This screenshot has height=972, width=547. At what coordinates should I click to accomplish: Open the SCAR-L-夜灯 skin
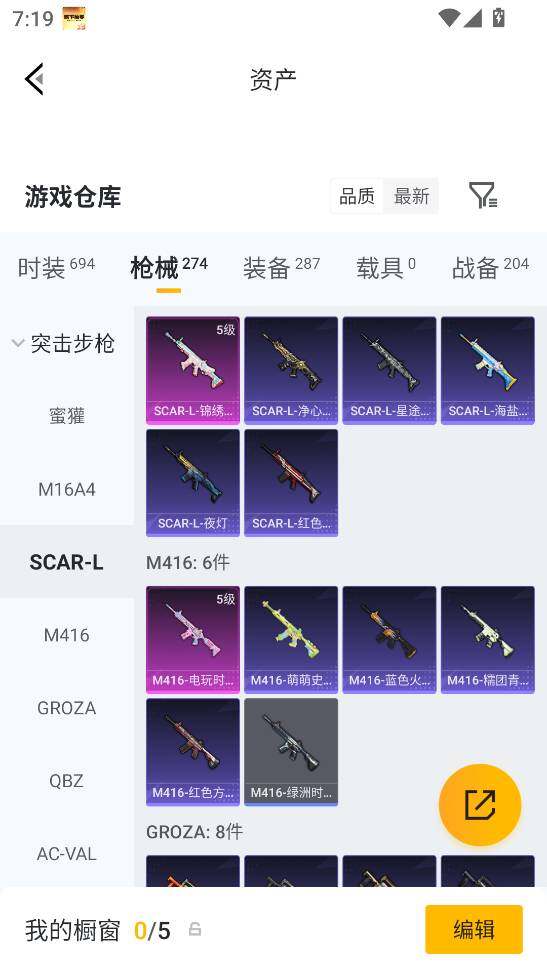click(x=193, y=483)
